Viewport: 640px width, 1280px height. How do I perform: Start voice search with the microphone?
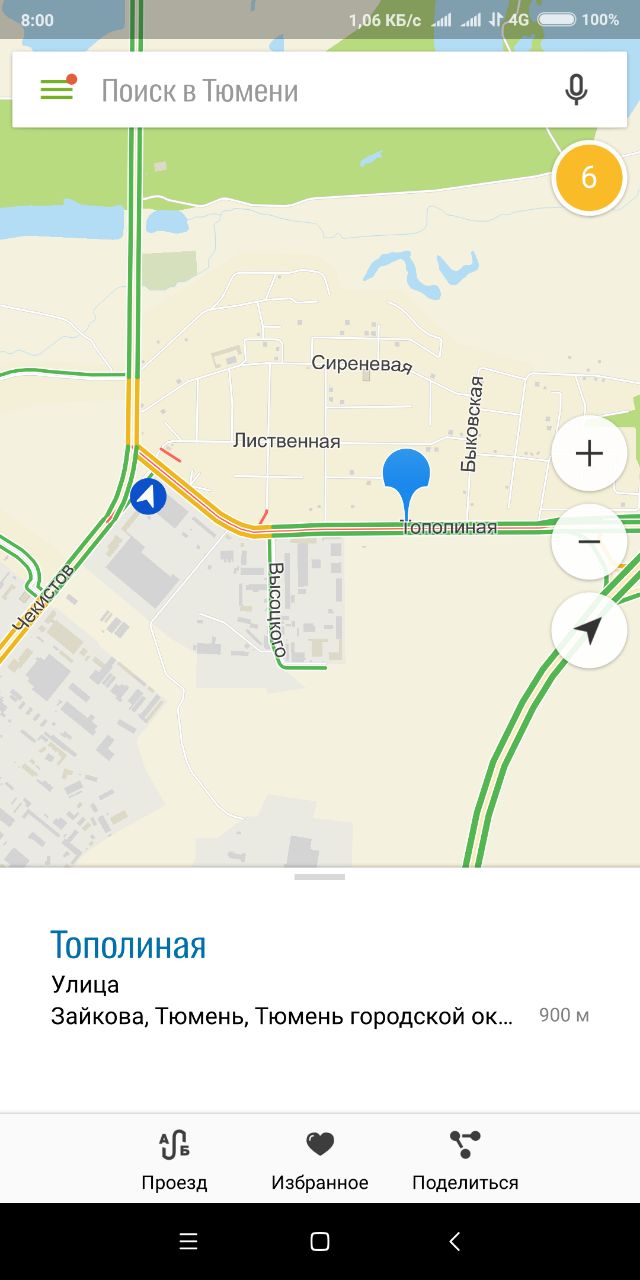576,90
